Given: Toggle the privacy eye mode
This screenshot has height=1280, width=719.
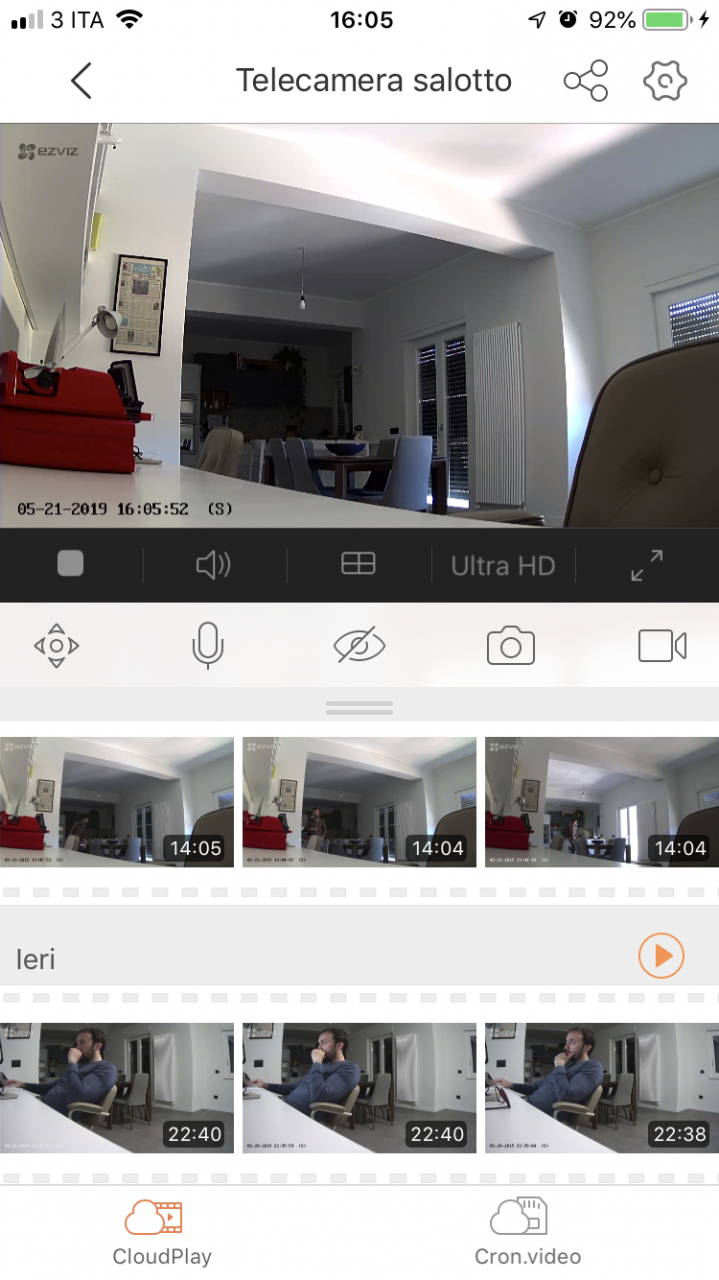Looking at the screenshot, I should 359,646.
